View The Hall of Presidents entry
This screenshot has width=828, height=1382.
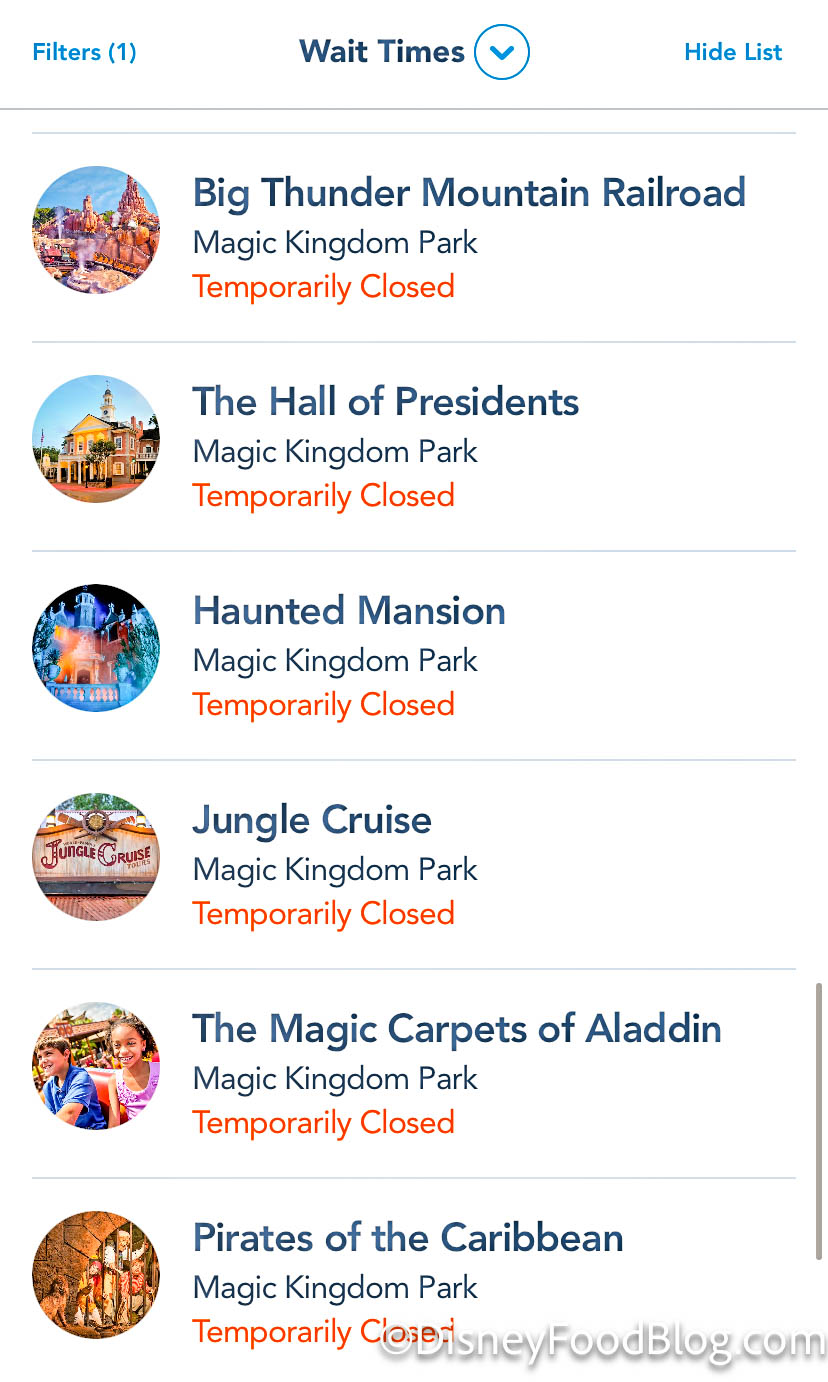pos(385,402)
